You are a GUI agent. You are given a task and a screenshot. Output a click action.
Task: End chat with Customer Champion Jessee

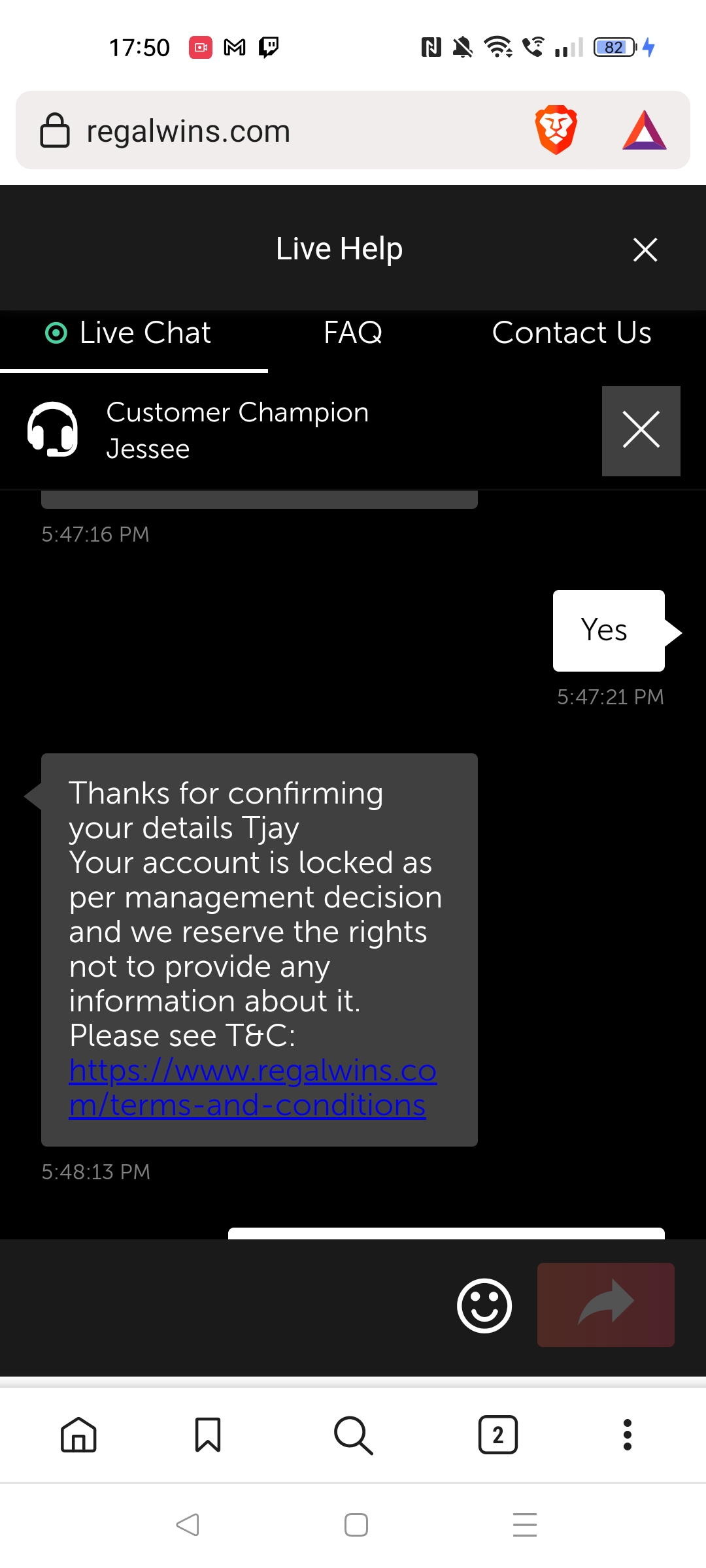[641, 431]
